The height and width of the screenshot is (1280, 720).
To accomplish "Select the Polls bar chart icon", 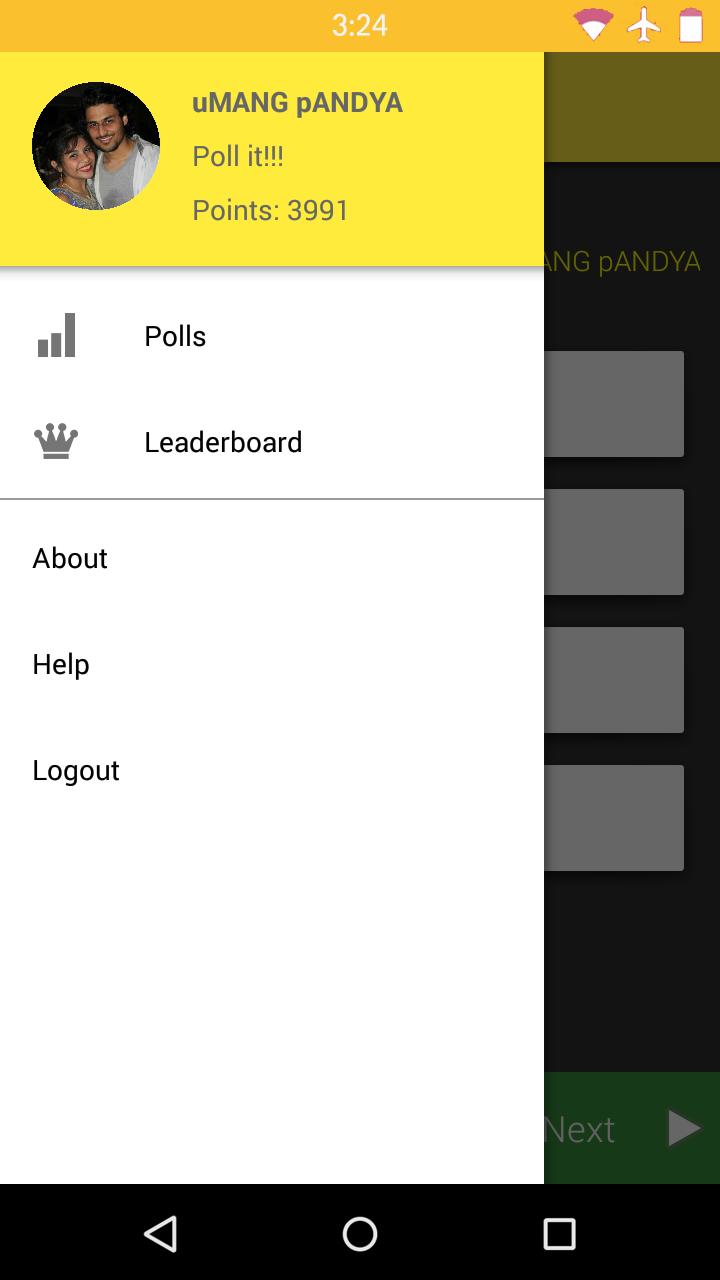I will coord(56,336).
